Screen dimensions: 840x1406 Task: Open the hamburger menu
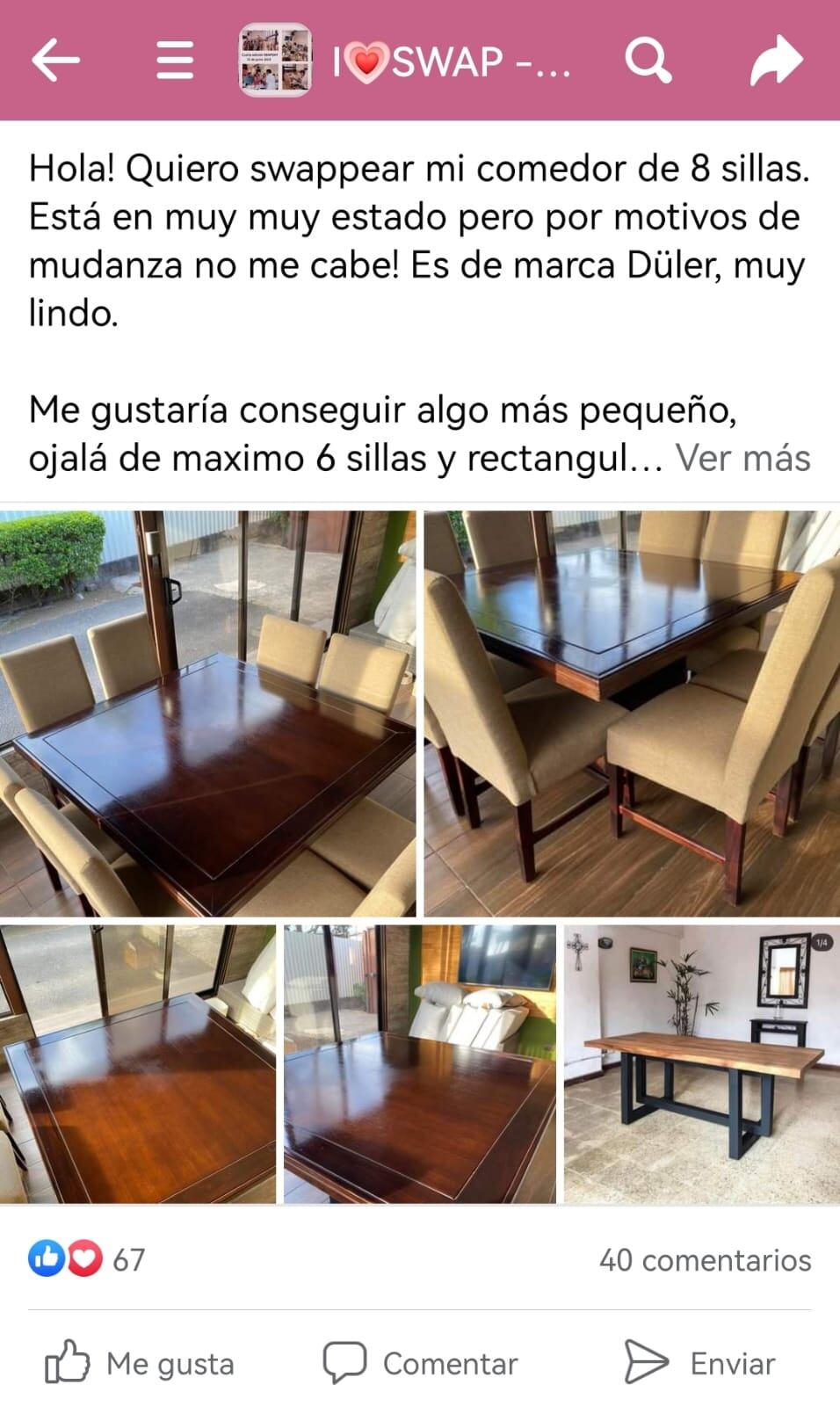tap(174, 61)
